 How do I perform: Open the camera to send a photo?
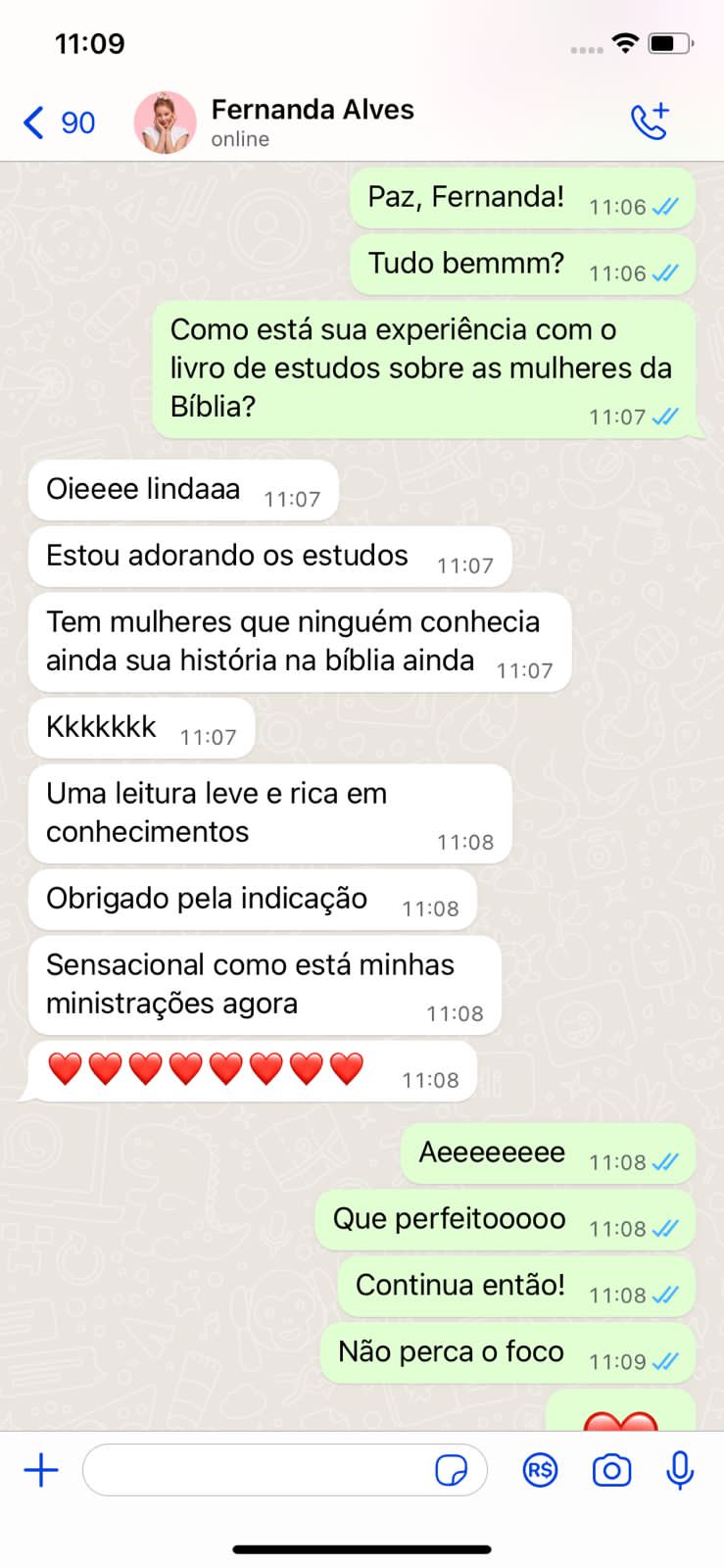click(x=611, y=1470)
